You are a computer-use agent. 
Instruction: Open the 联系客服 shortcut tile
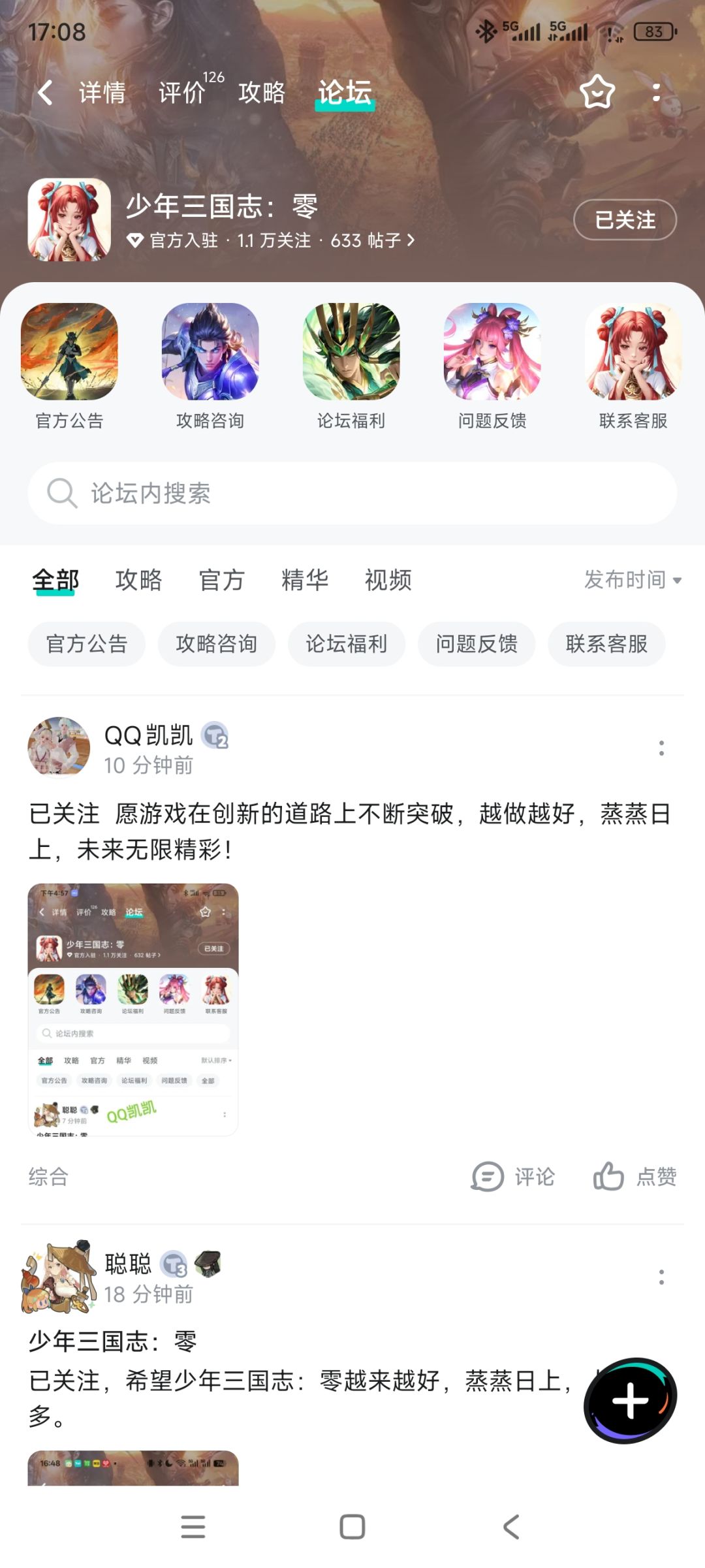pos(633,367)
